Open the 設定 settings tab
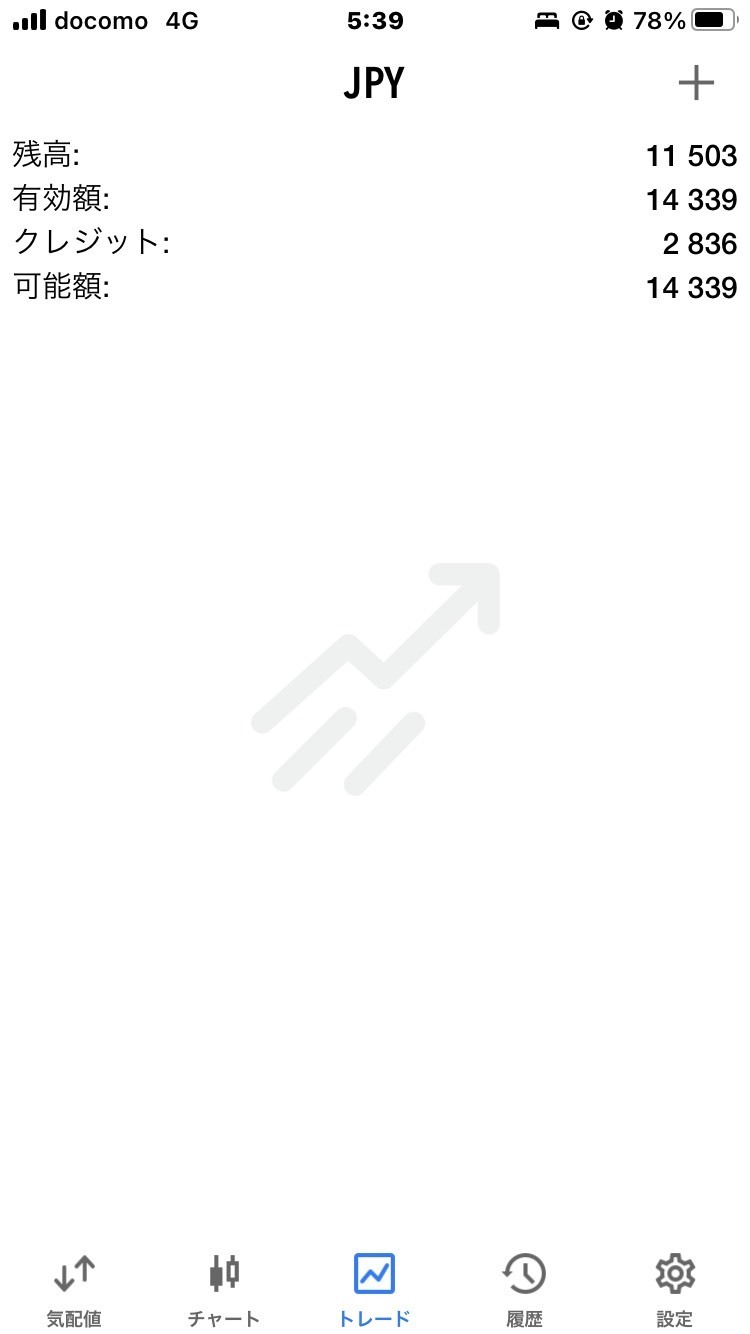This screenshot has height=1334, width=750. tap(674, 1288)
